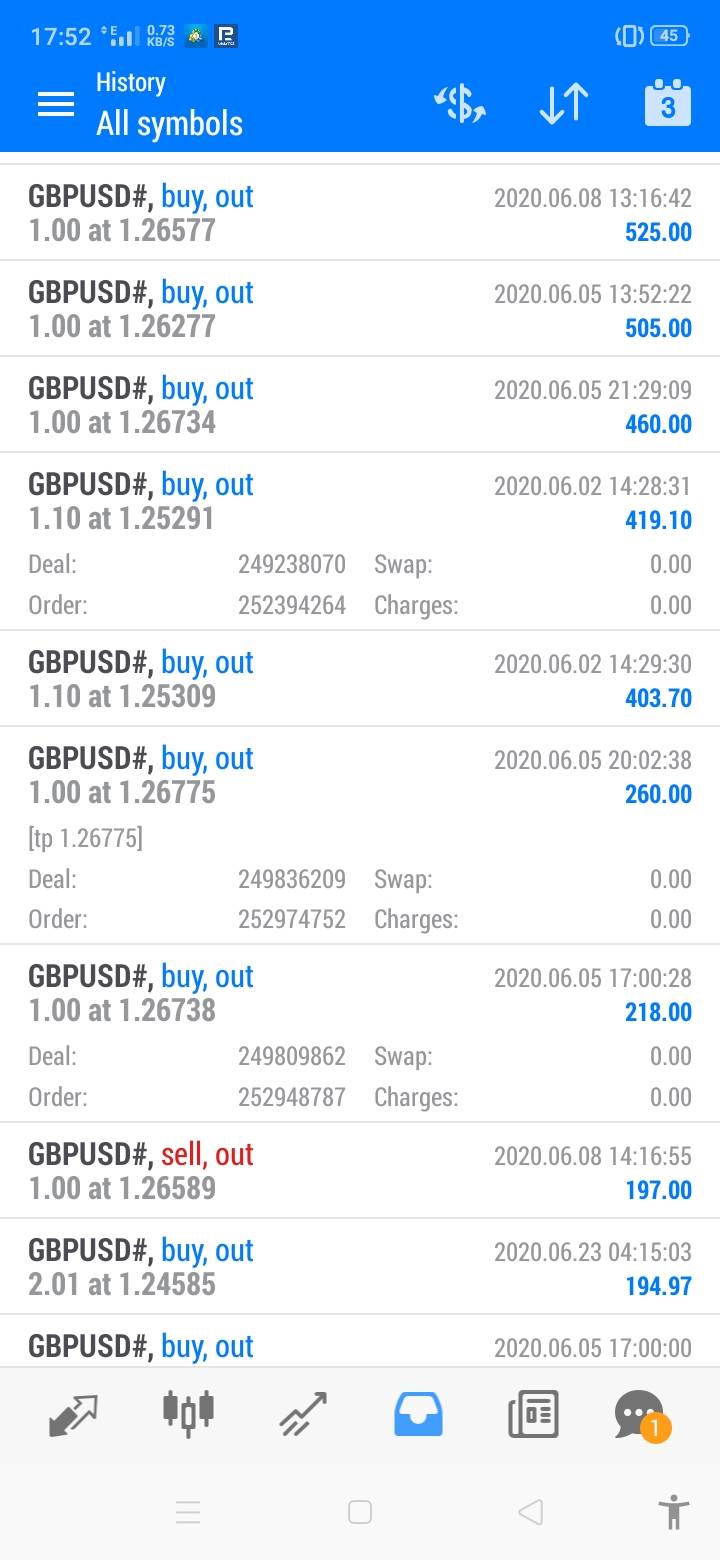720x1560 pixels.
Task: Switch to the News tab
Action: (x=532, y=1414)
